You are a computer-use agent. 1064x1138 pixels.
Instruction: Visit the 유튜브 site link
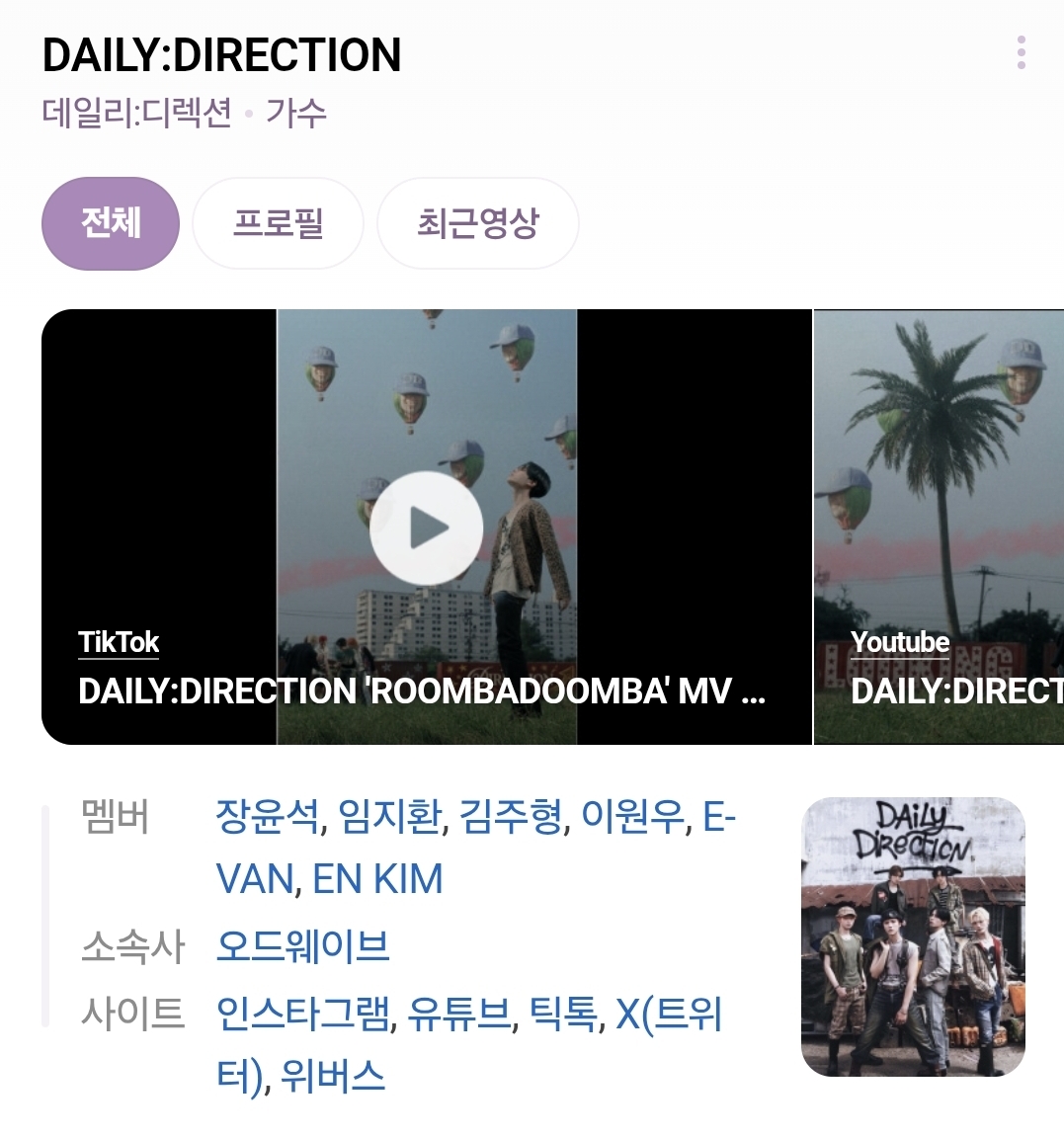pos(459,1014)
